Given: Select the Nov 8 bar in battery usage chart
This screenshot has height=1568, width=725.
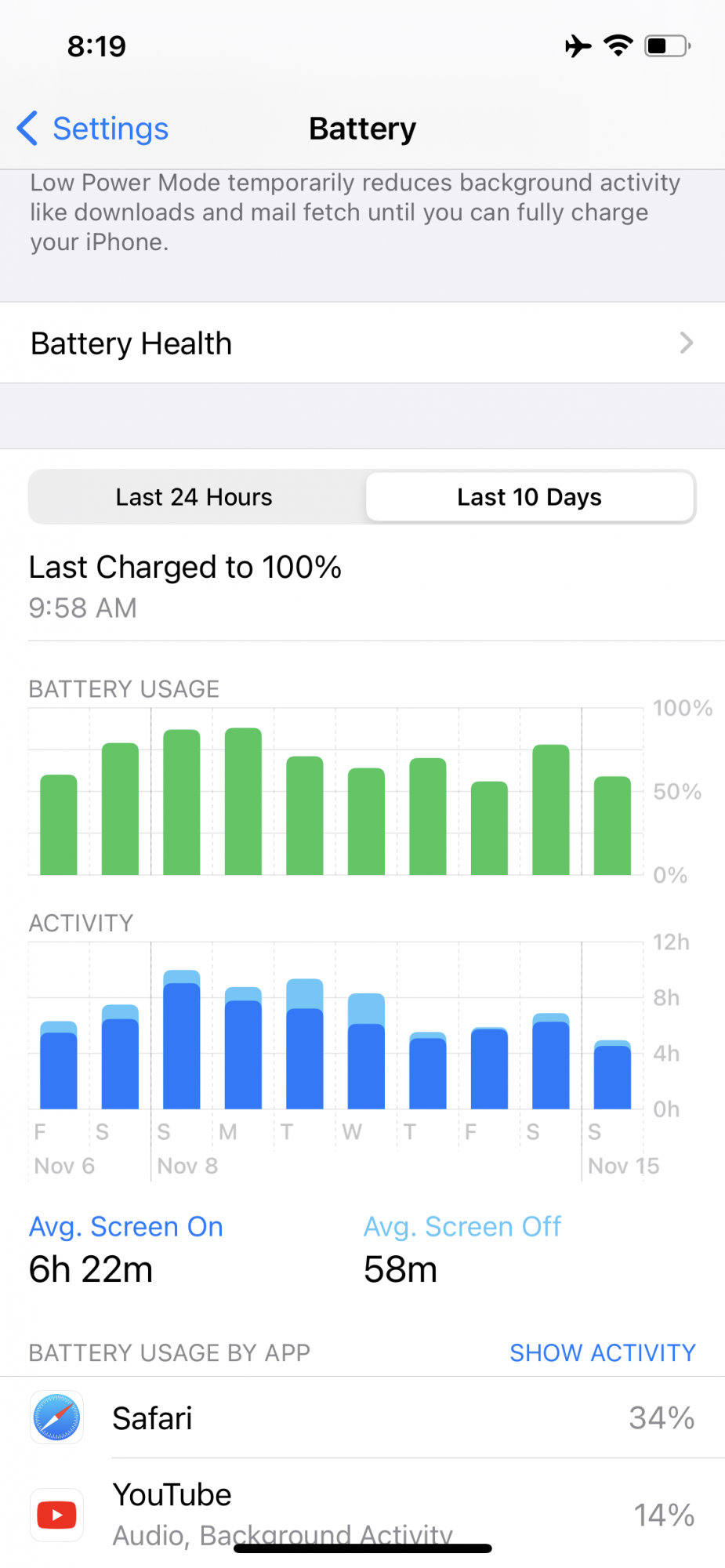Looking at the screenshot, I should click(x=182, y=802).
